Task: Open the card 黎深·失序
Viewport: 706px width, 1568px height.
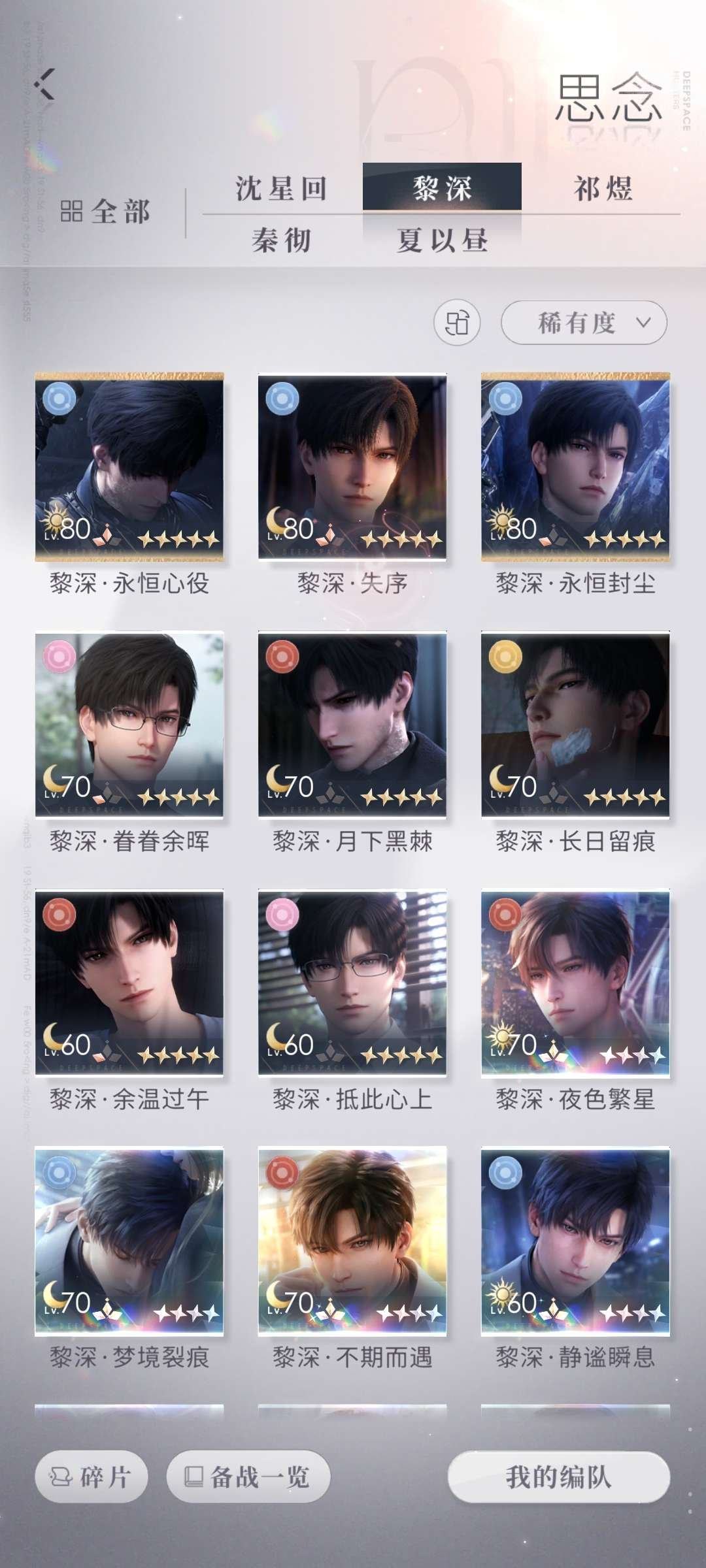Action: click(352, 467)
